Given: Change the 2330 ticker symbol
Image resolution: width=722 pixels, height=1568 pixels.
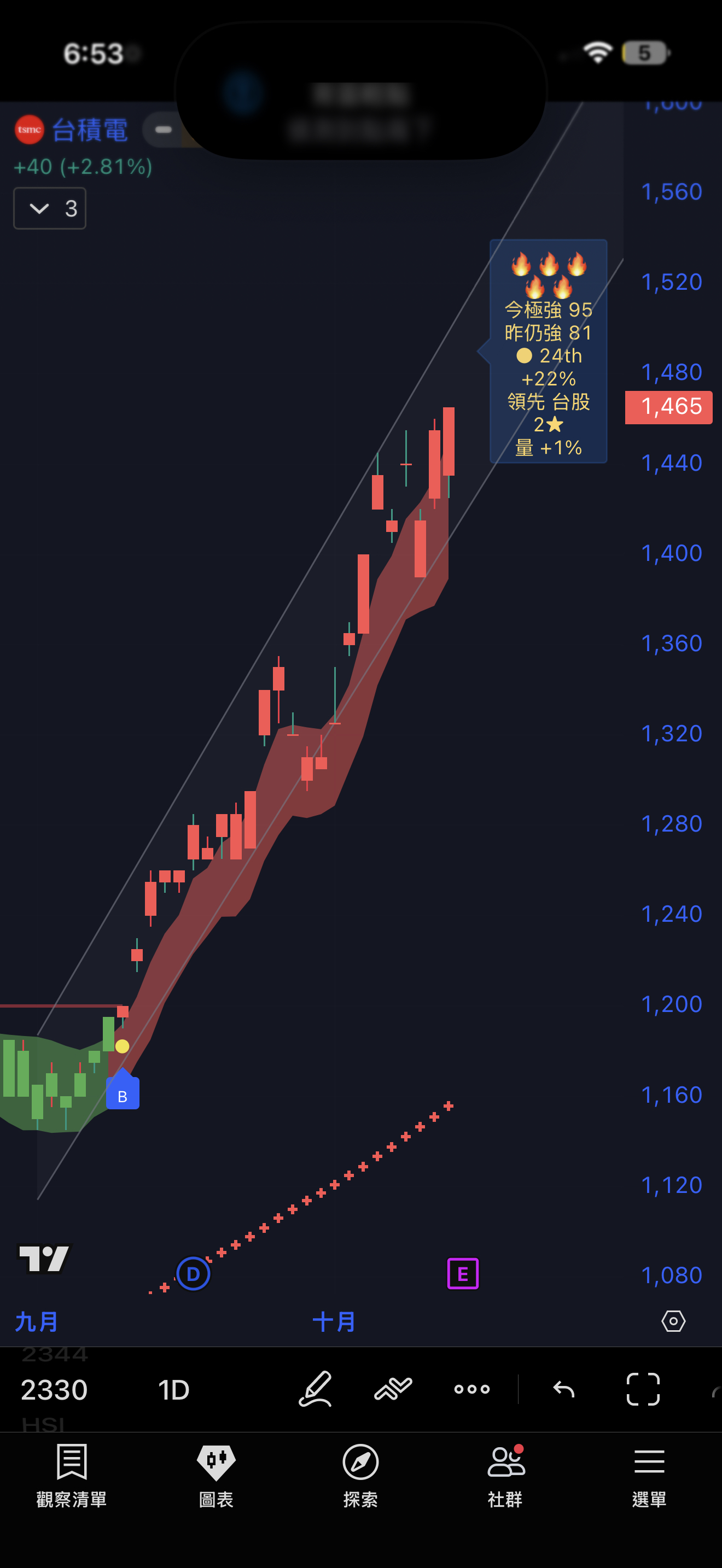Looking at the screenshot, I should (54, 1390).
